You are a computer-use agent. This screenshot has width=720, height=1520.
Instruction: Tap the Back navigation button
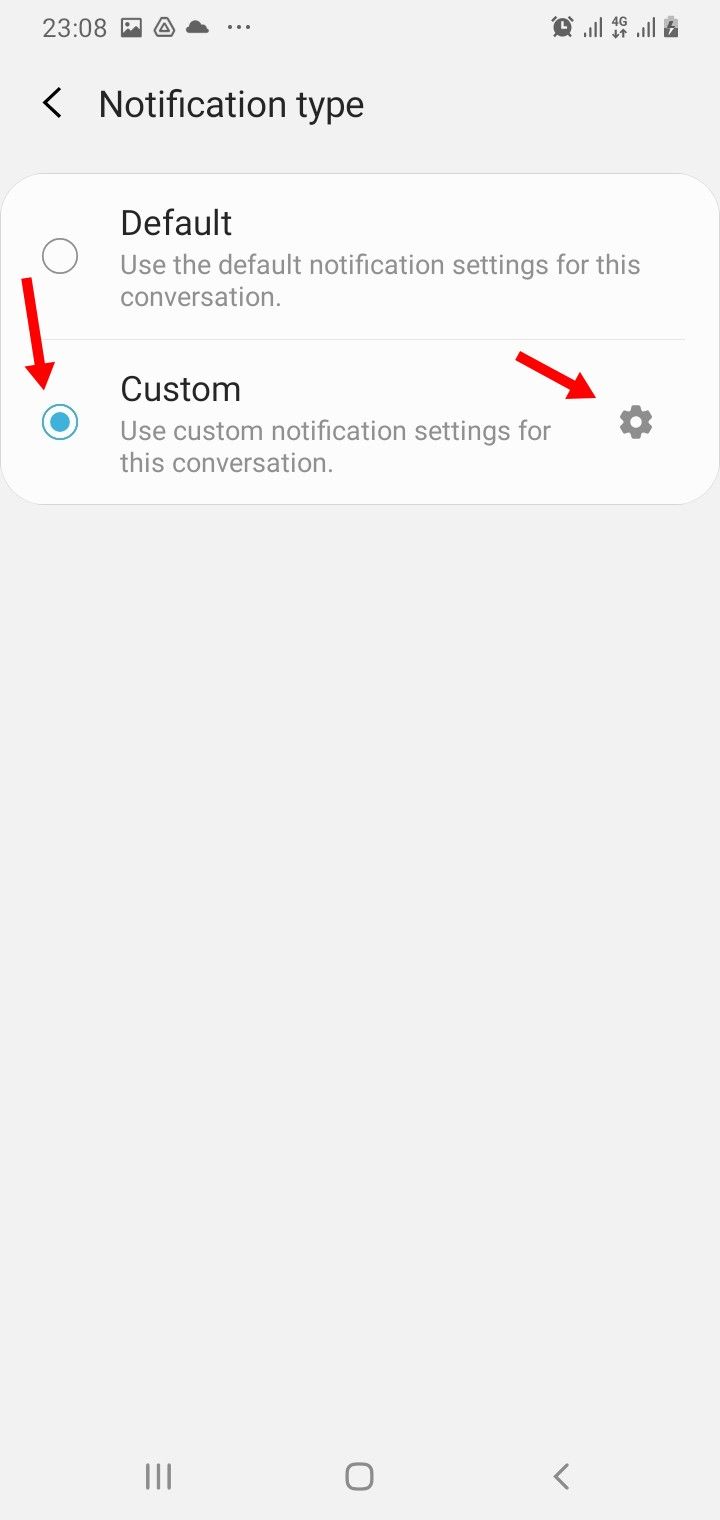[560, 1475]
